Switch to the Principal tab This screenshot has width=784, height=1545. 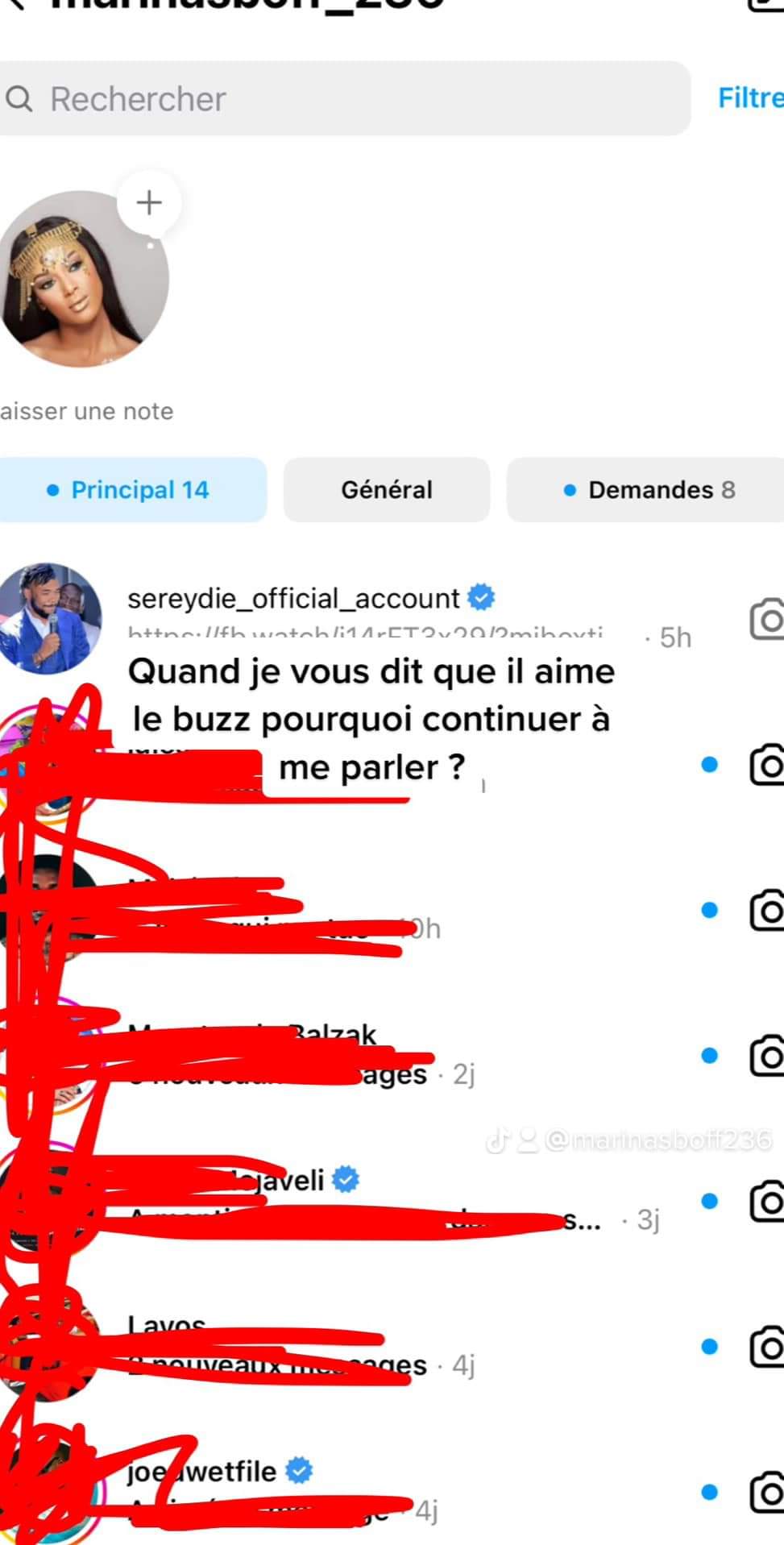click(x=132, y=490)
